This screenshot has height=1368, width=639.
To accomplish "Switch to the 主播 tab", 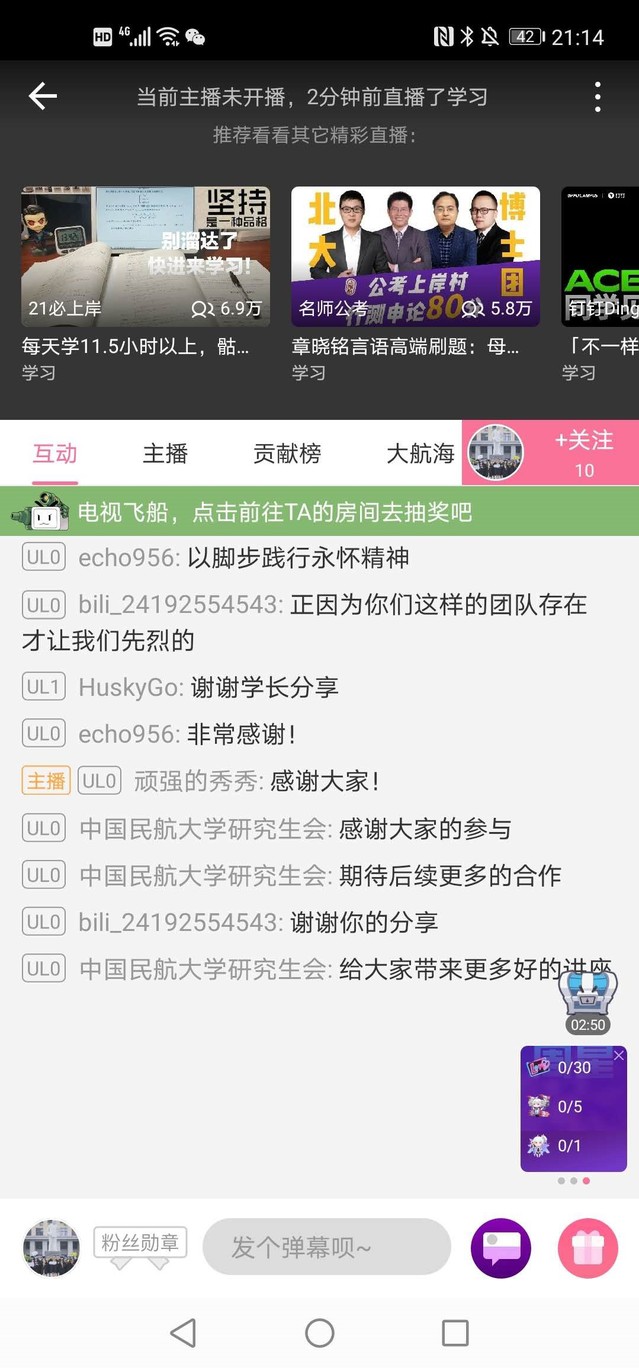I will point(165,453).
